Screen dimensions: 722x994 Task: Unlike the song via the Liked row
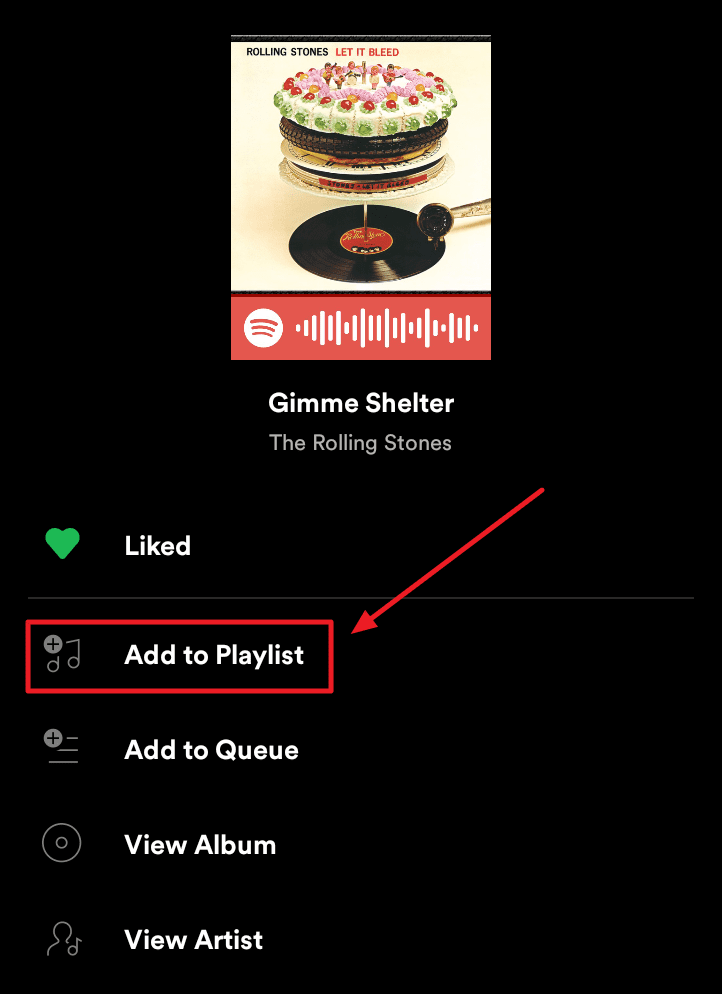[x=361, y=545]
